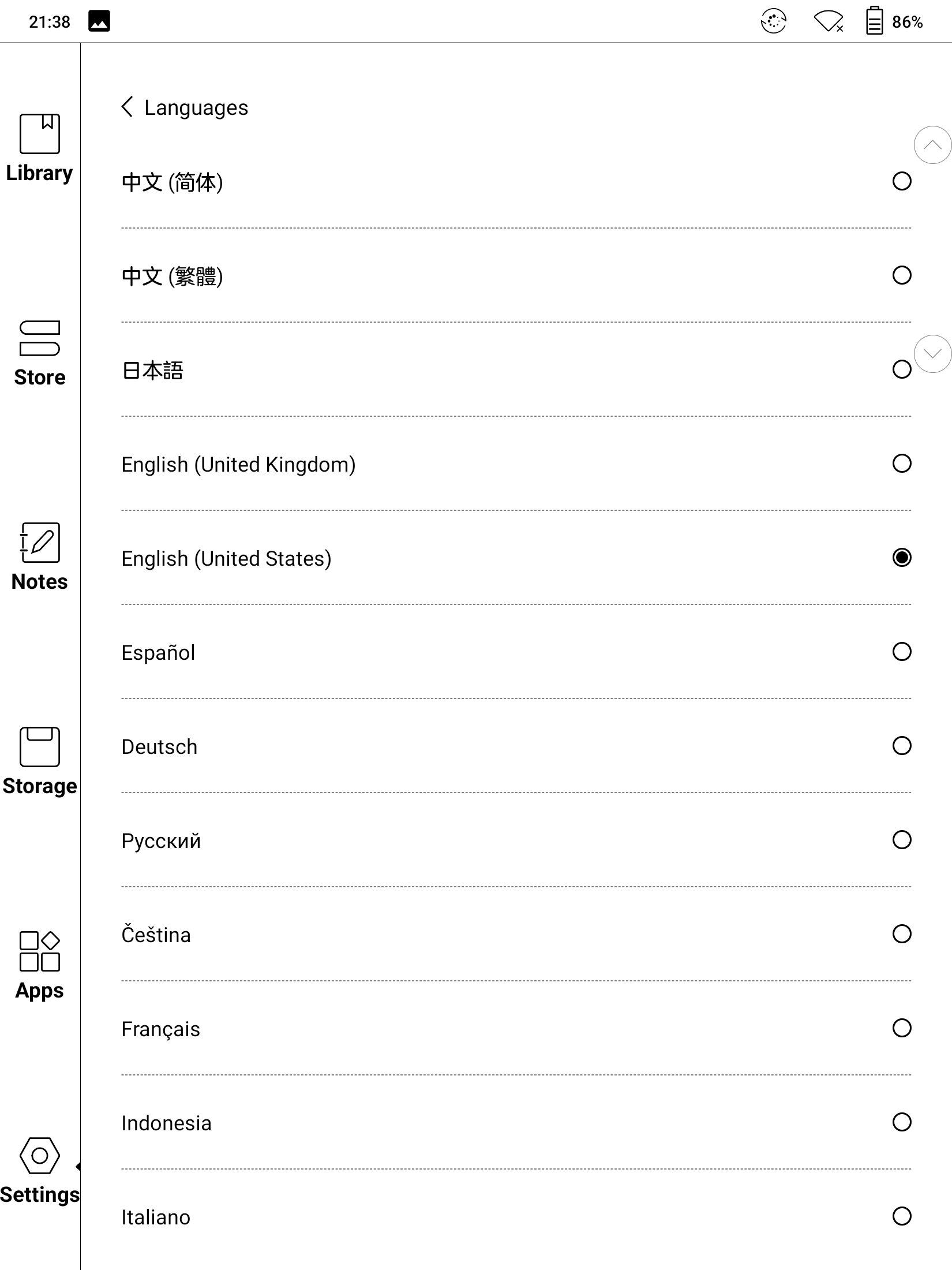Viewport: 952px width, 1270px height.
Task: Switch to the Store tab
Action: pyautogui.click(x=39, y=353)
